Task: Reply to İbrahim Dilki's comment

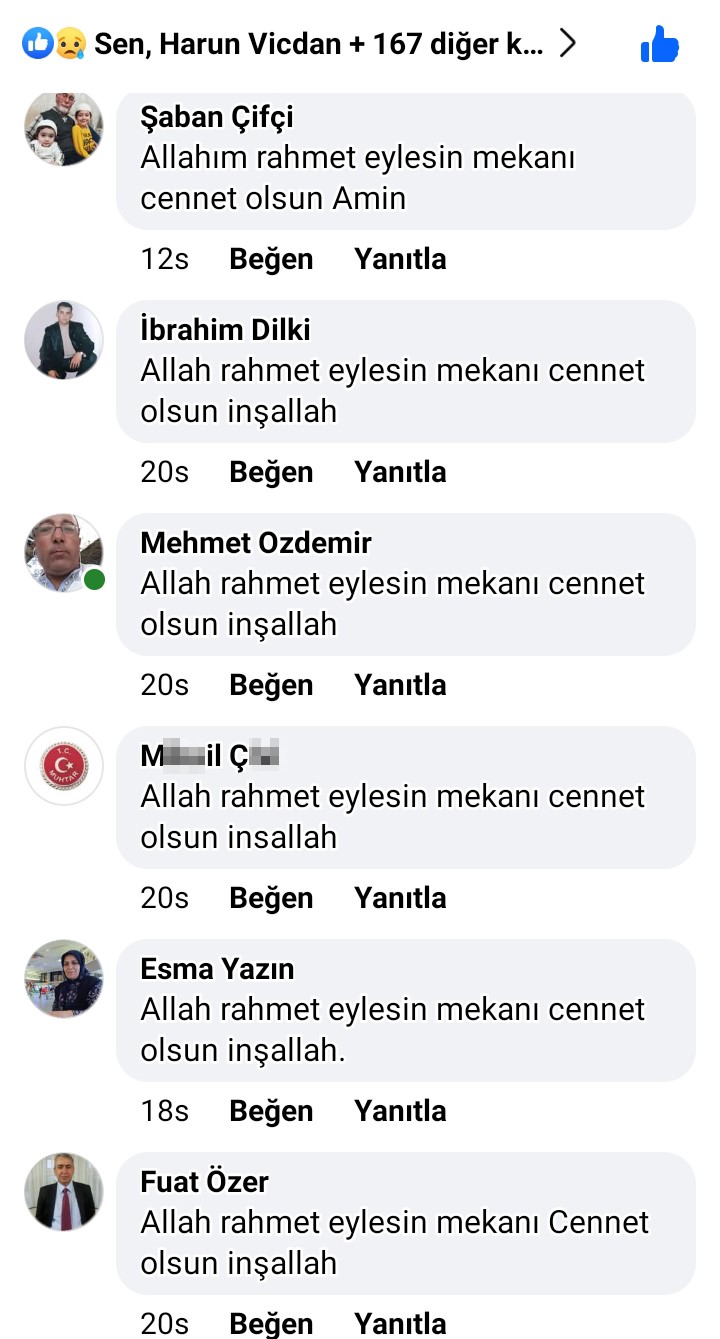Action: click(400, 472)
